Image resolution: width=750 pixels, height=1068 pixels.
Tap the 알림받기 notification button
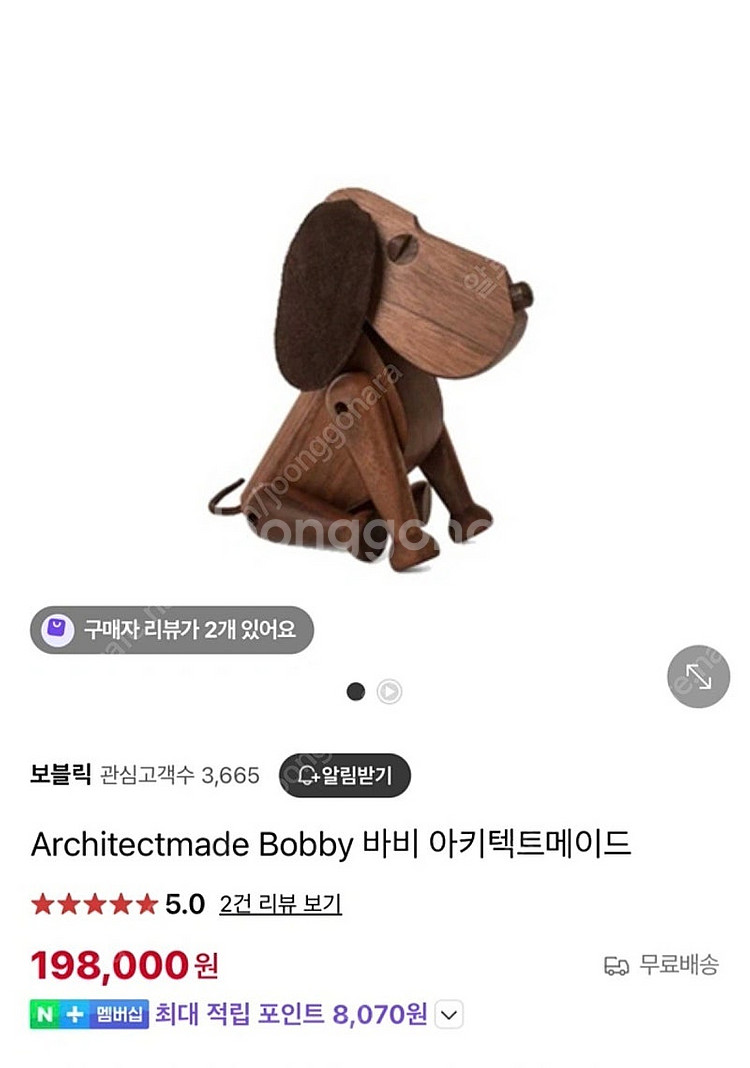coord(344,775)
